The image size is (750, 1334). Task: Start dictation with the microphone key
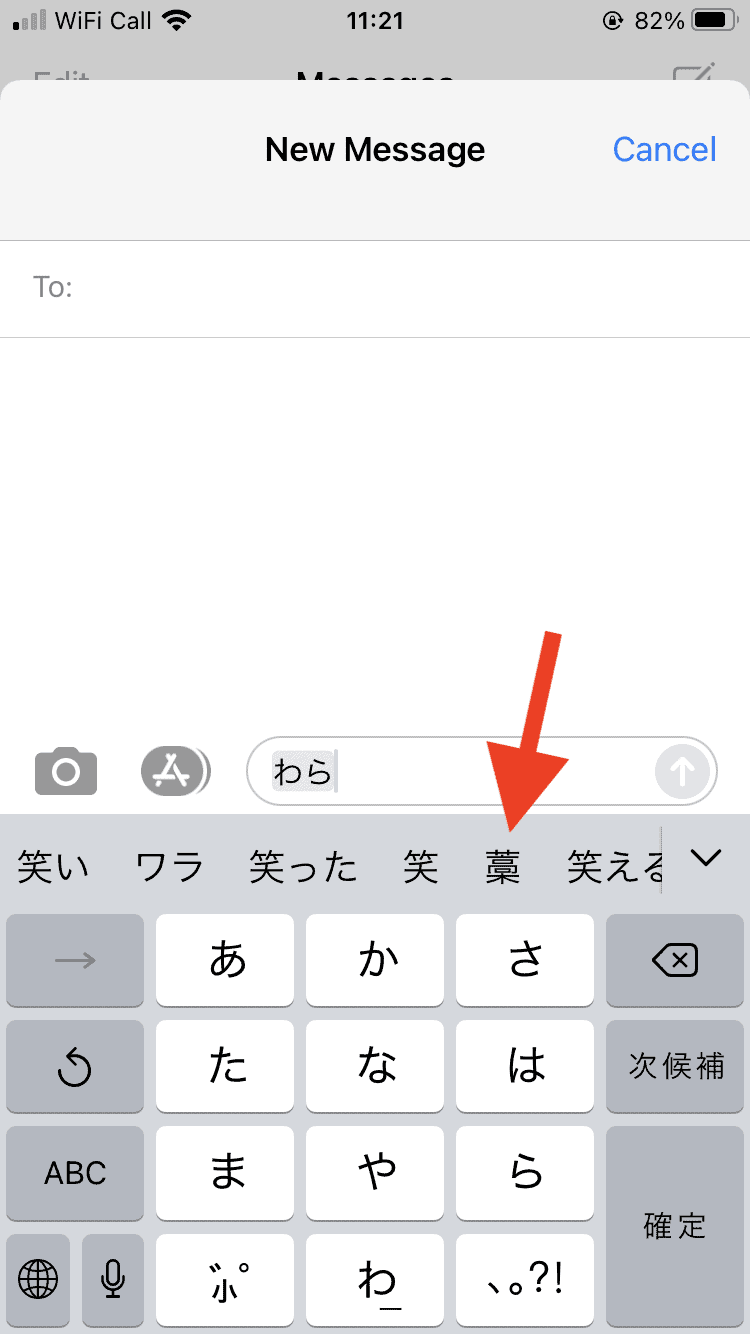(112, 1278)
